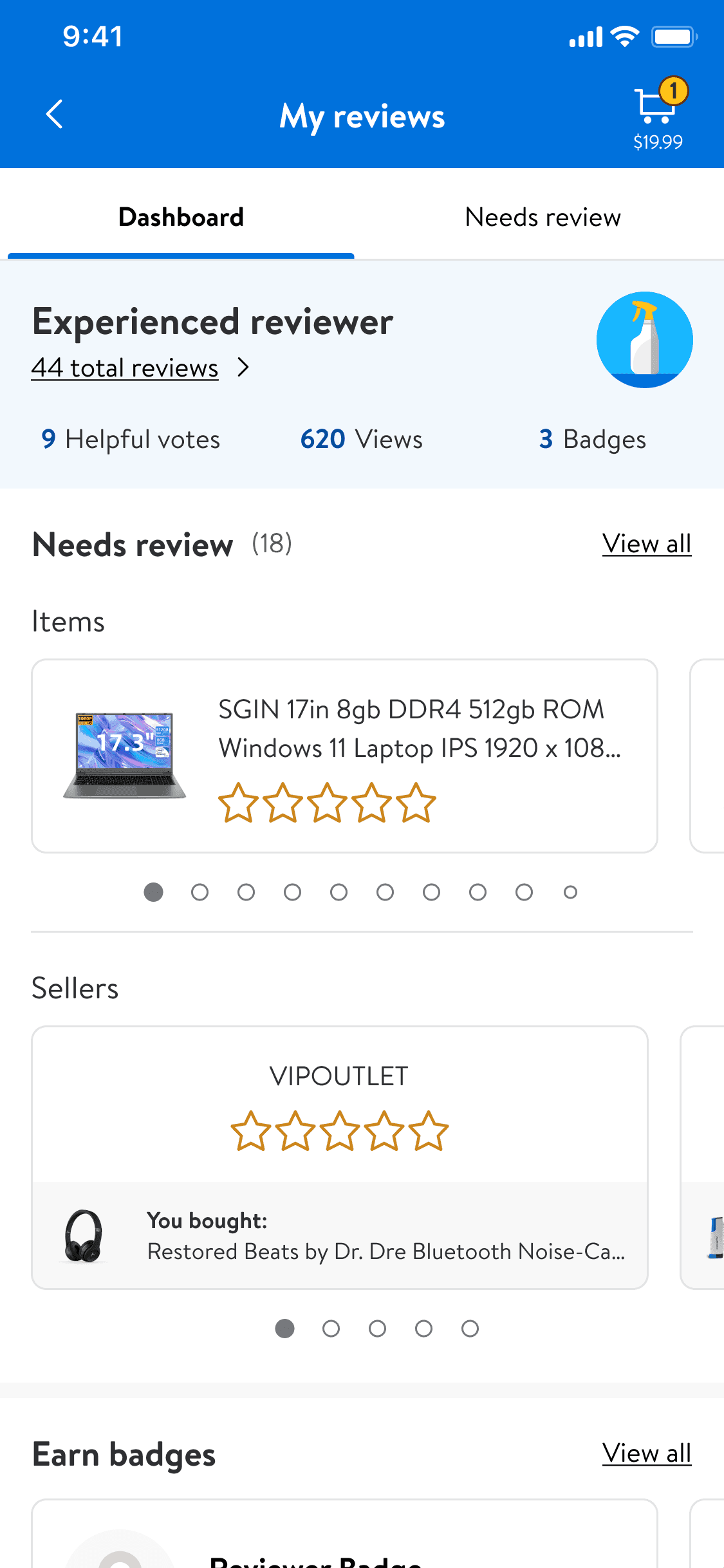724x1568 pixels.
Task: Open 44 total reviews link
Action: [125, 368]
